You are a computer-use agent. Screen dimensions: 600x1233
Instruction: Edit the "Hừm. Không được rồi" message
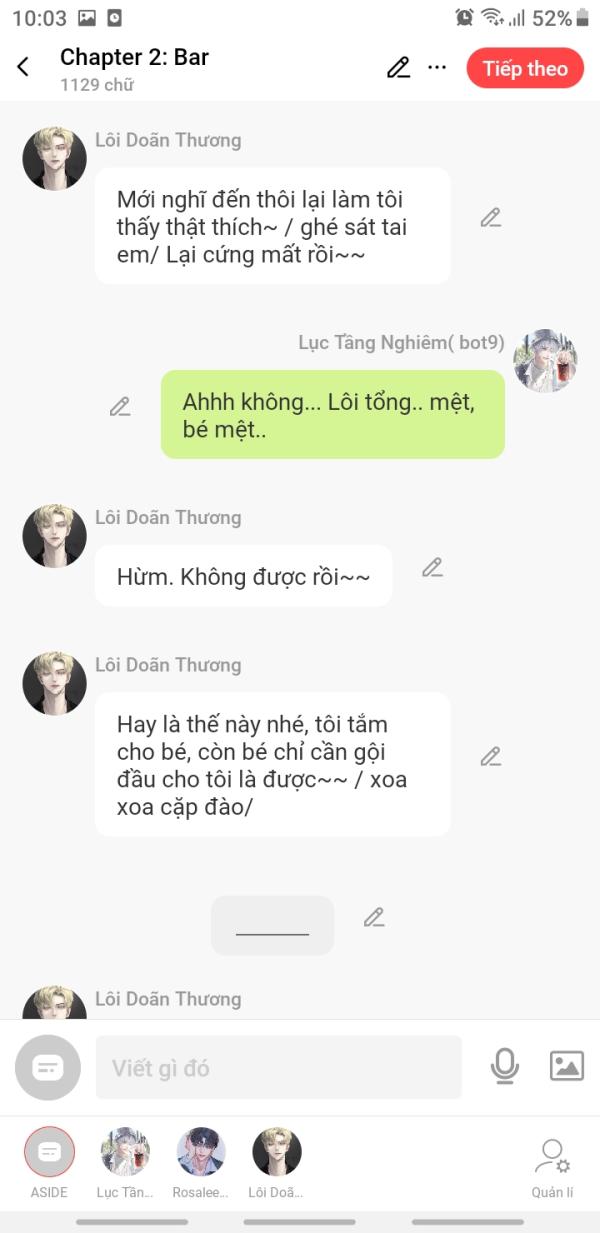tap(432, 567)
